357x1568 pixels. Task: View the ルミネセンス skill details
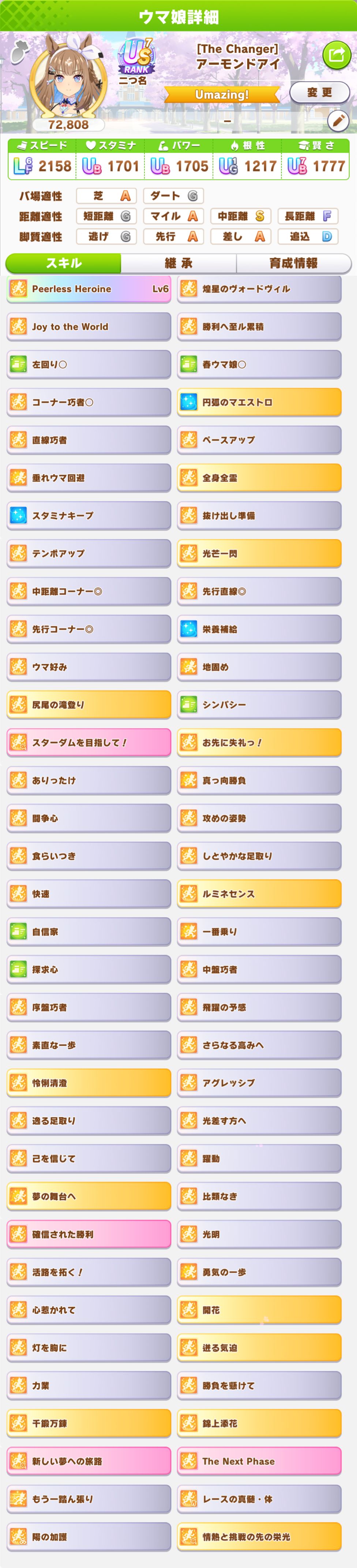(259, 894)
